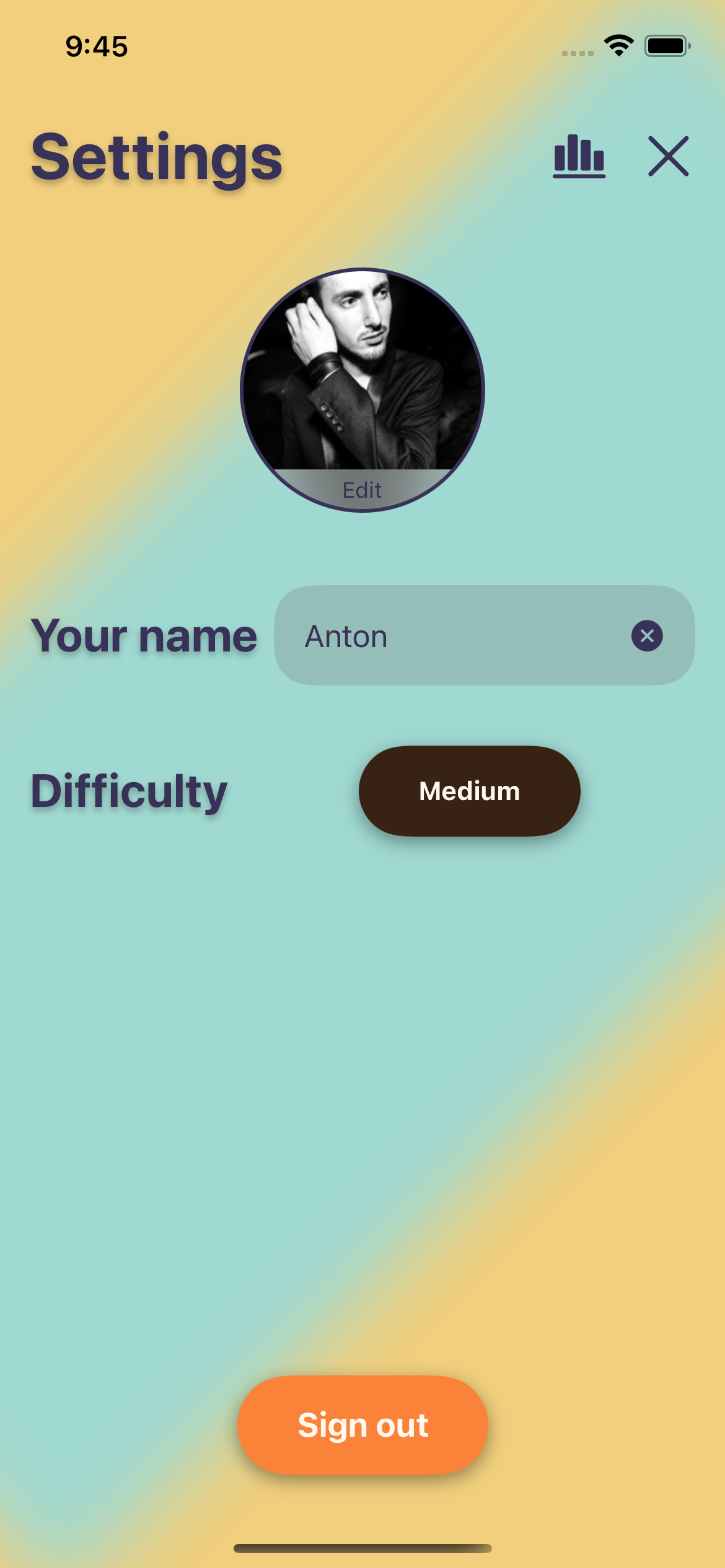Clear the name text field
This screenshot has width=725, height=1568.
tap(647, 636)
